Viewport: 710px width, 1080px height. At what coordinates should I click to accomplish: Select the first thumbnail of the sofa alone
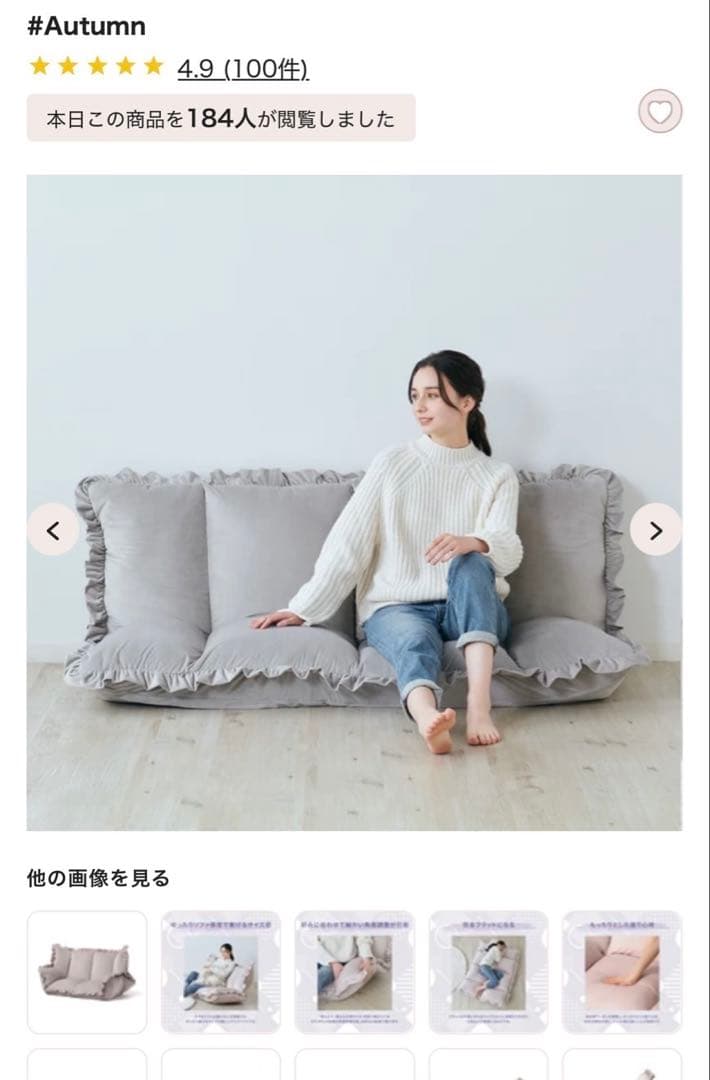pyautogui.click(x=87, y=971)
